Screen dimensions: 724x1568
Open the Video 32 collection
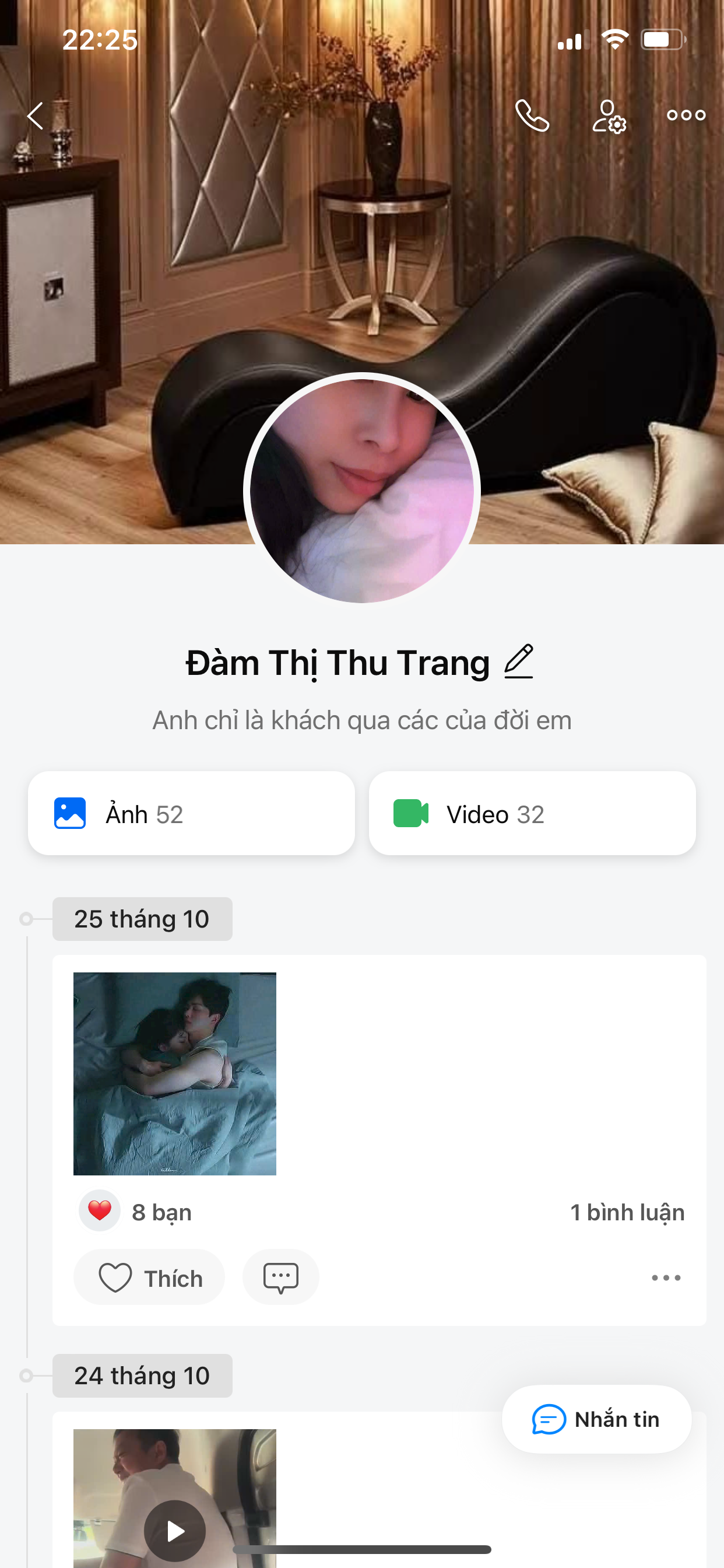532,813
